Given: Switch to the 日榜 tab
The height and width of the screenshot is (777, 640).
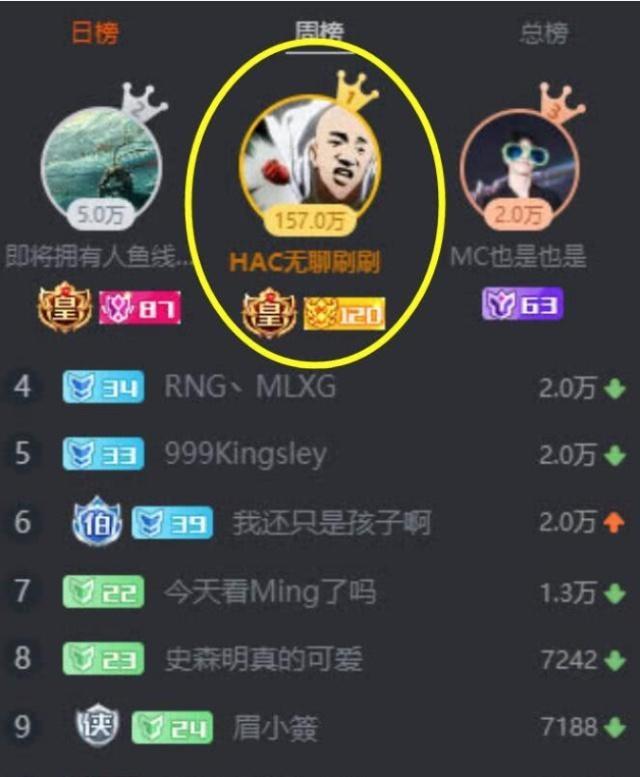Looking at the screenshot, I should pyautogui.click(x=95, y=33).
